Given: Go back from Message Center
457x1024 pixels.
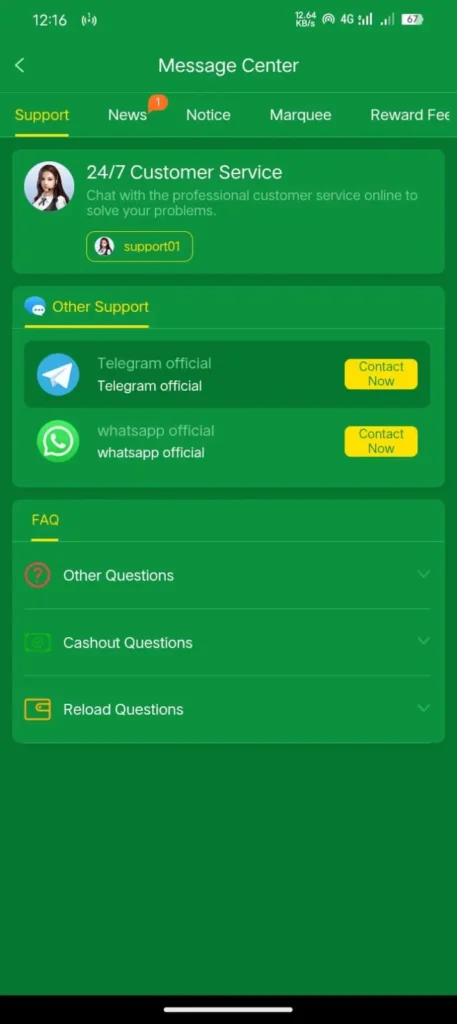Looking at the screenshot, I should (x=20, y=65).
